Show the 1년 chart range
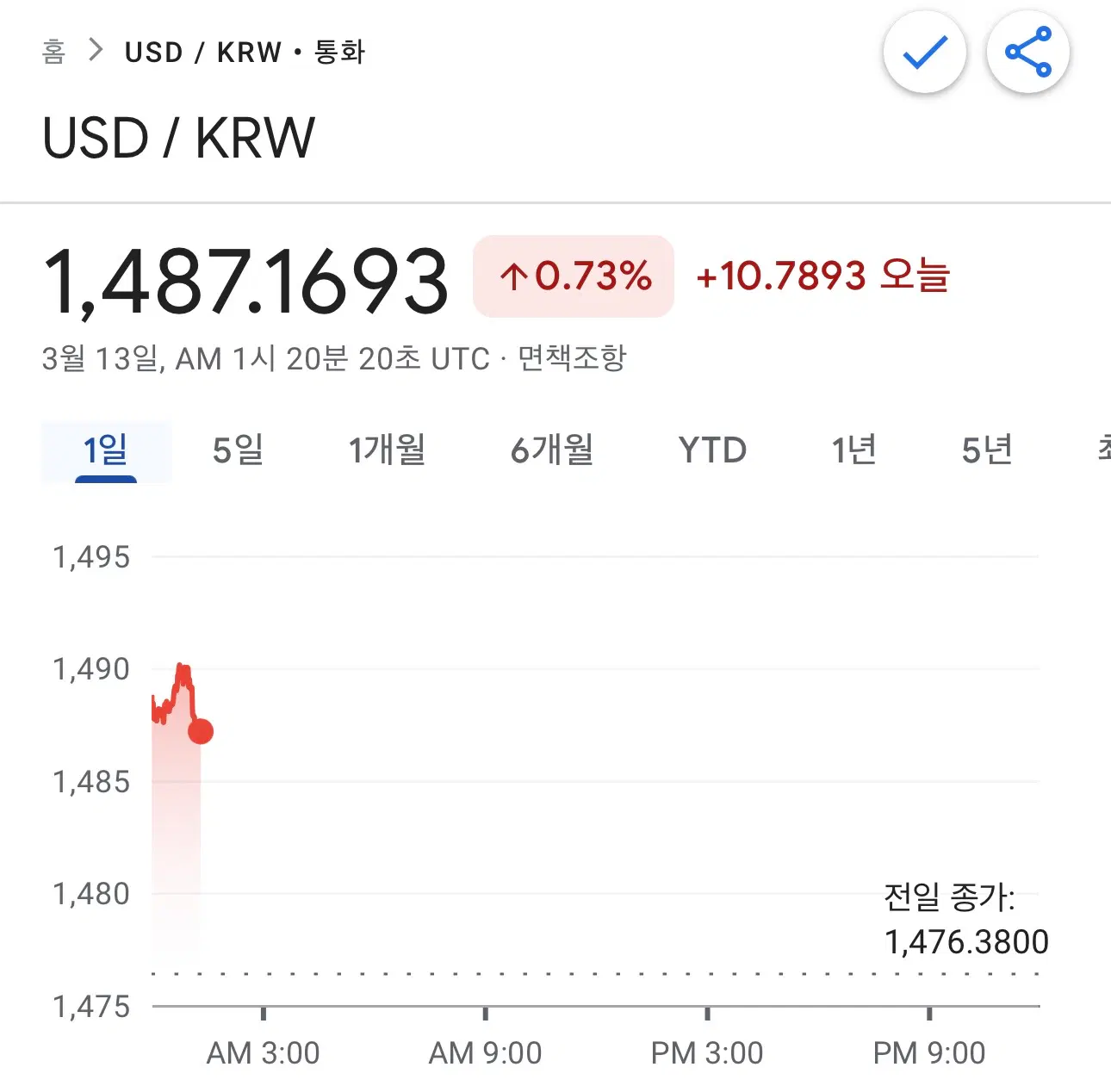Viewport: 1111px width, 1092px height. tap(853, 450)
